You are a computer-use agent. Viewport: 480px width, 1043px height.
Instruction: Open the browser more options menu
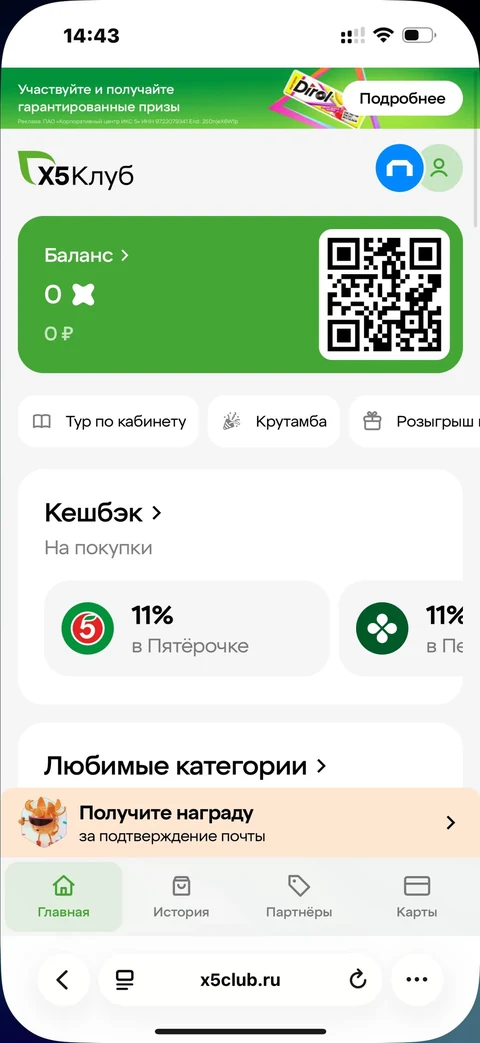click(x=416, y=979)
